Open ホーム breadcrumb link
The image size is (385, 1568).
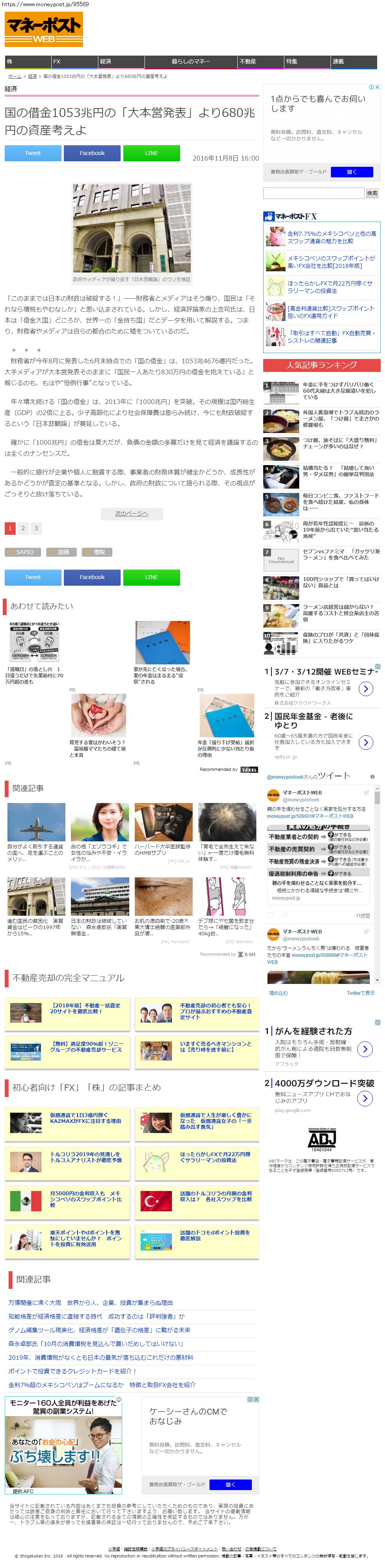14,77
